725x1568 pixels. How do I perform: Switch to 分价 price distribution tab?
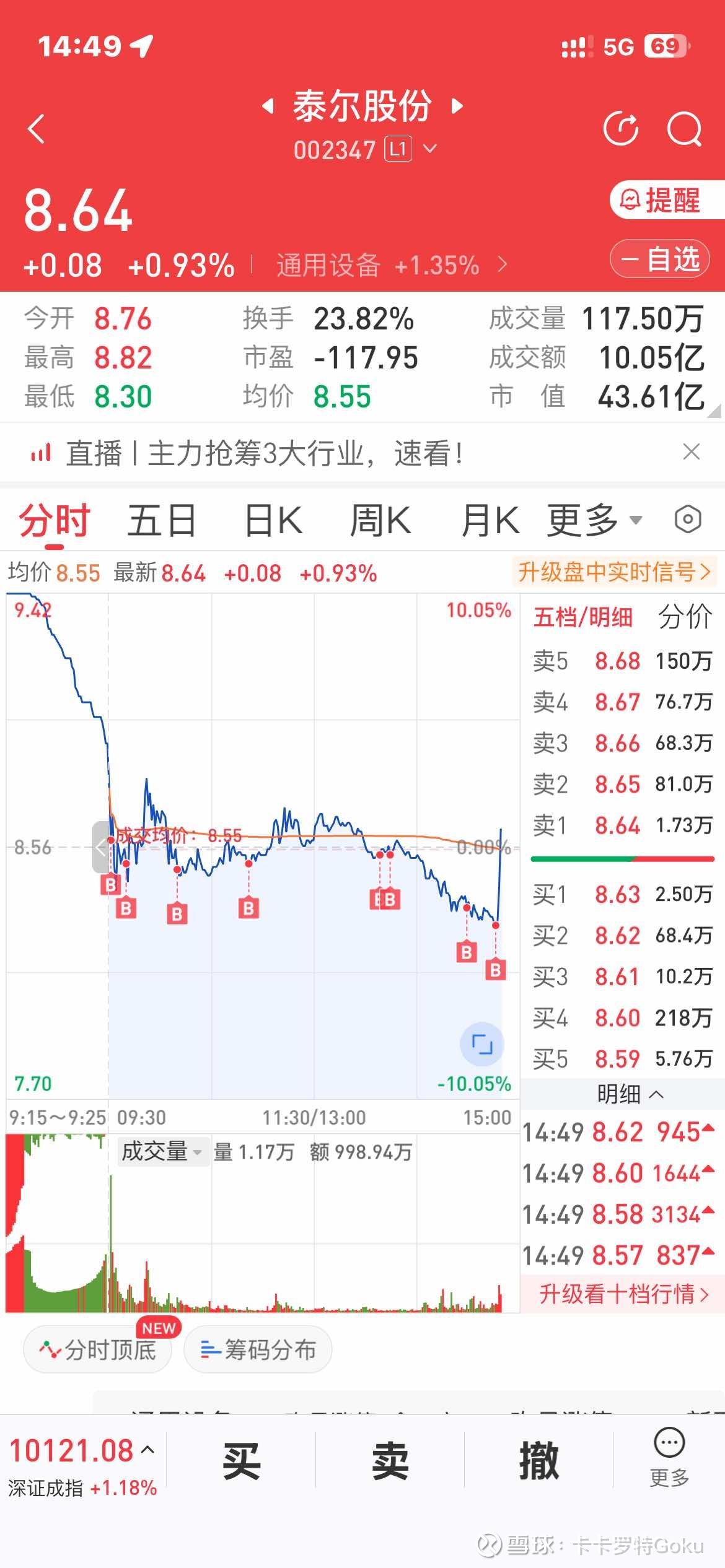click(685, 617)
